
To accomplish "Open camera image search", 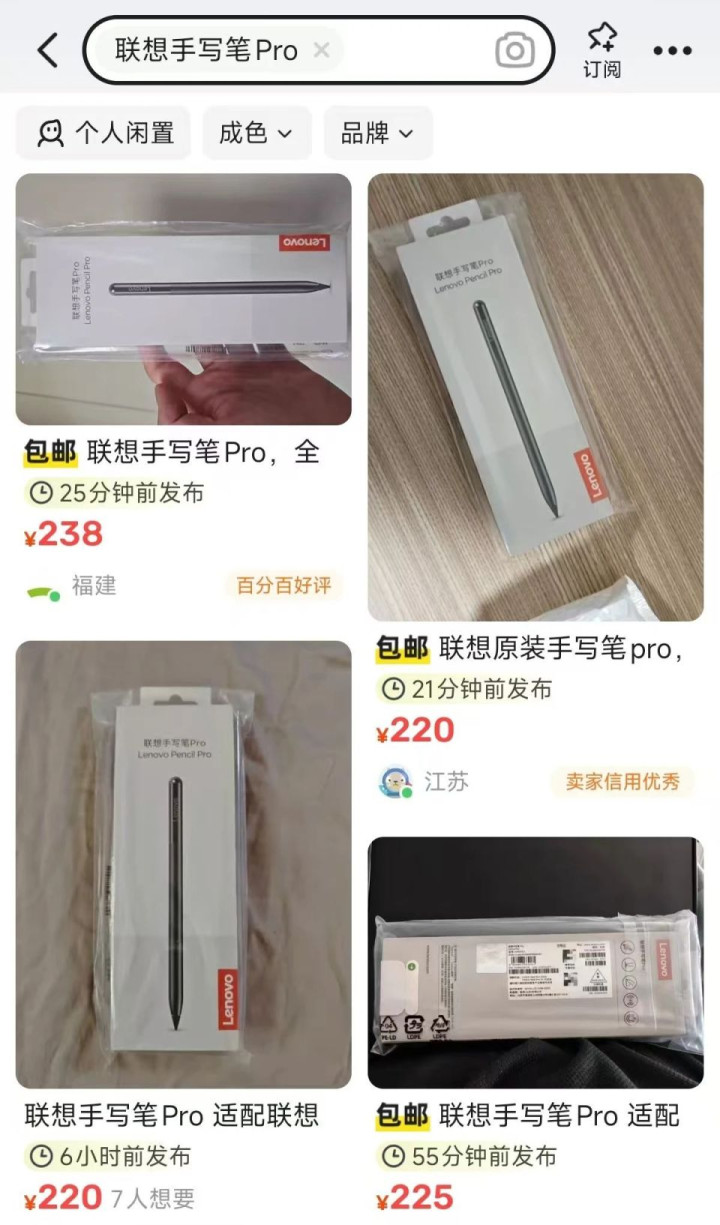I will pyautogui.click(x=515, y=50).
